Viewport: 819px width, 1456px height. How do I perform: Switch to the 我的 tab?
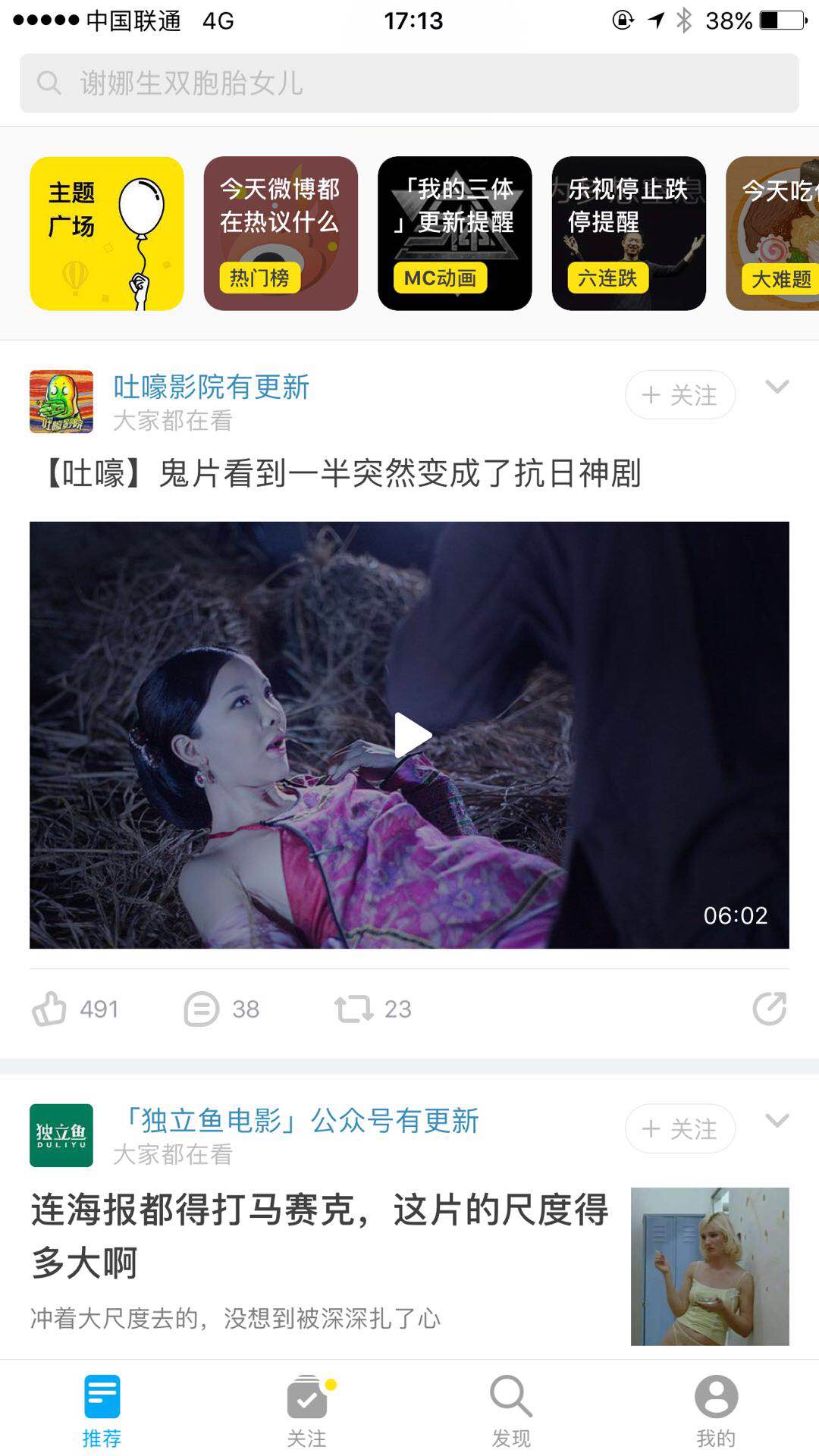click(716, 1410)
